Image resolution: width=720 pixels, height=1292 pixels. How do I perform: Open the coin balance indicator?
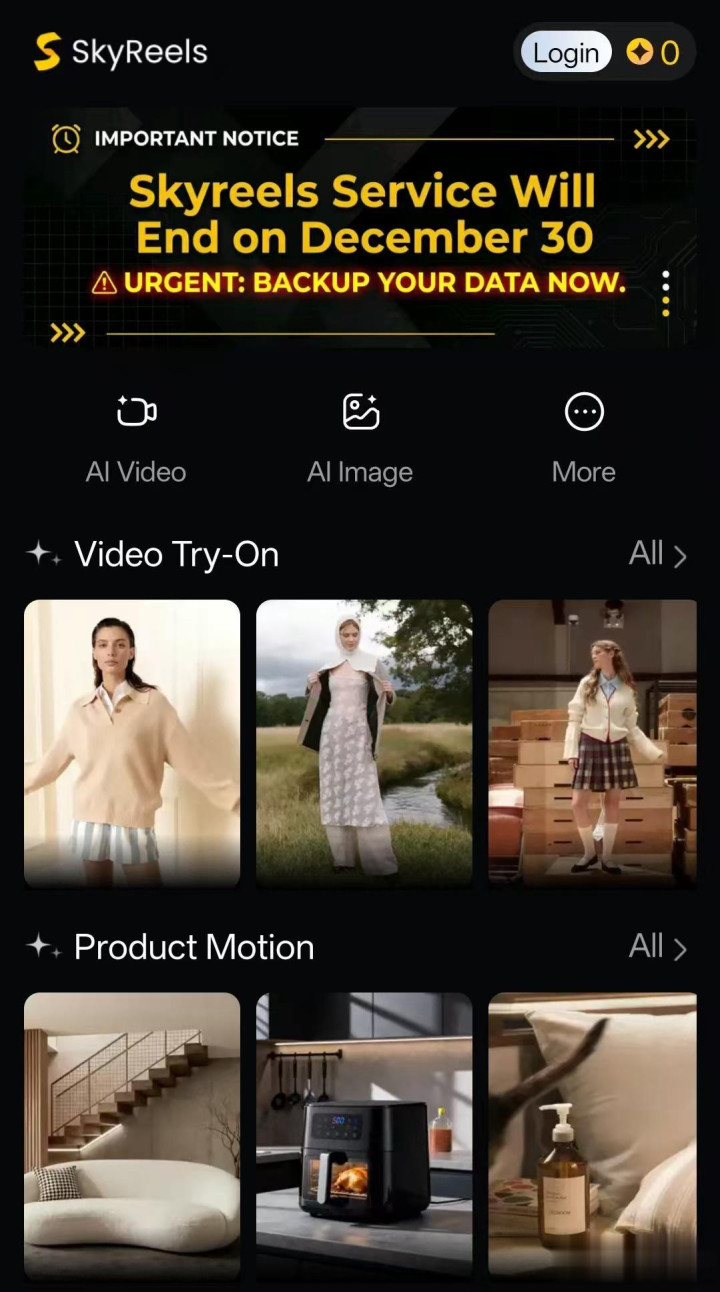click(653, 52)
